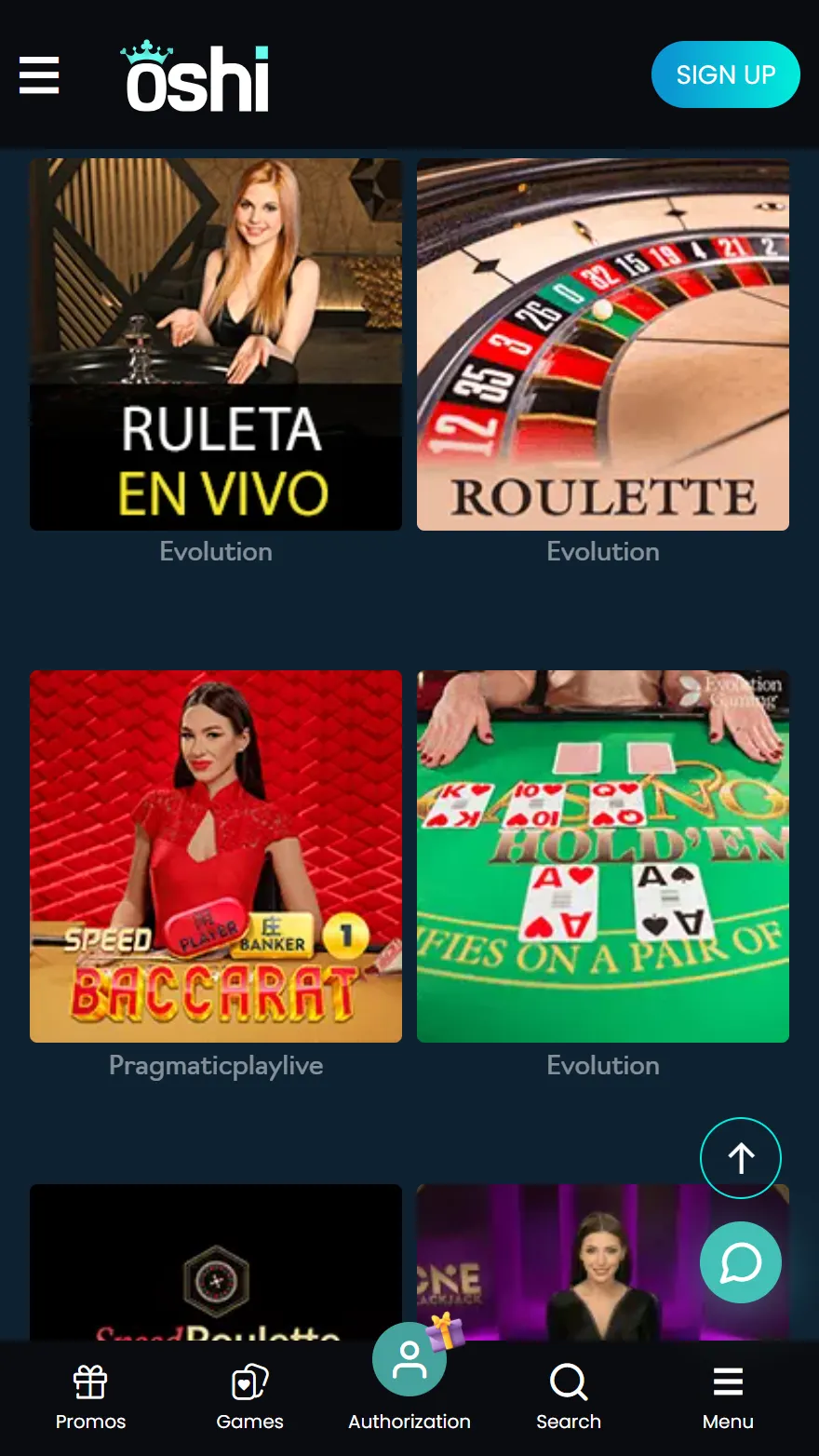This screenshot has width=819, height=1456.
Task: Tap the scroll-to-top arrow
Action: 740,1157
